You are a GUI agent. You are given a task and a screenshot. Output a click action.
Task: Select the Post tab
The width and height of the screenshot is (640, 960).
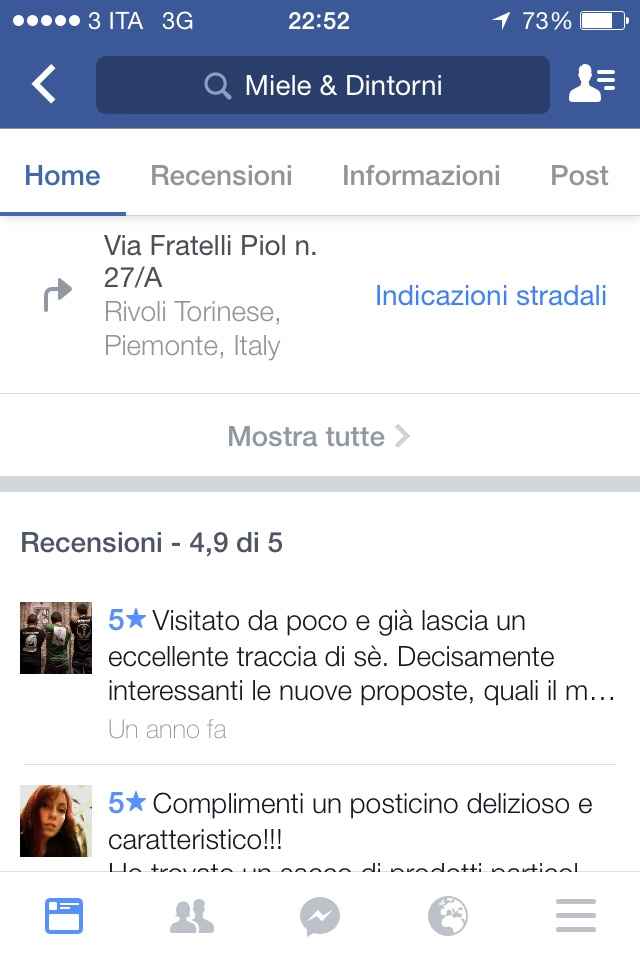[579, 176]
